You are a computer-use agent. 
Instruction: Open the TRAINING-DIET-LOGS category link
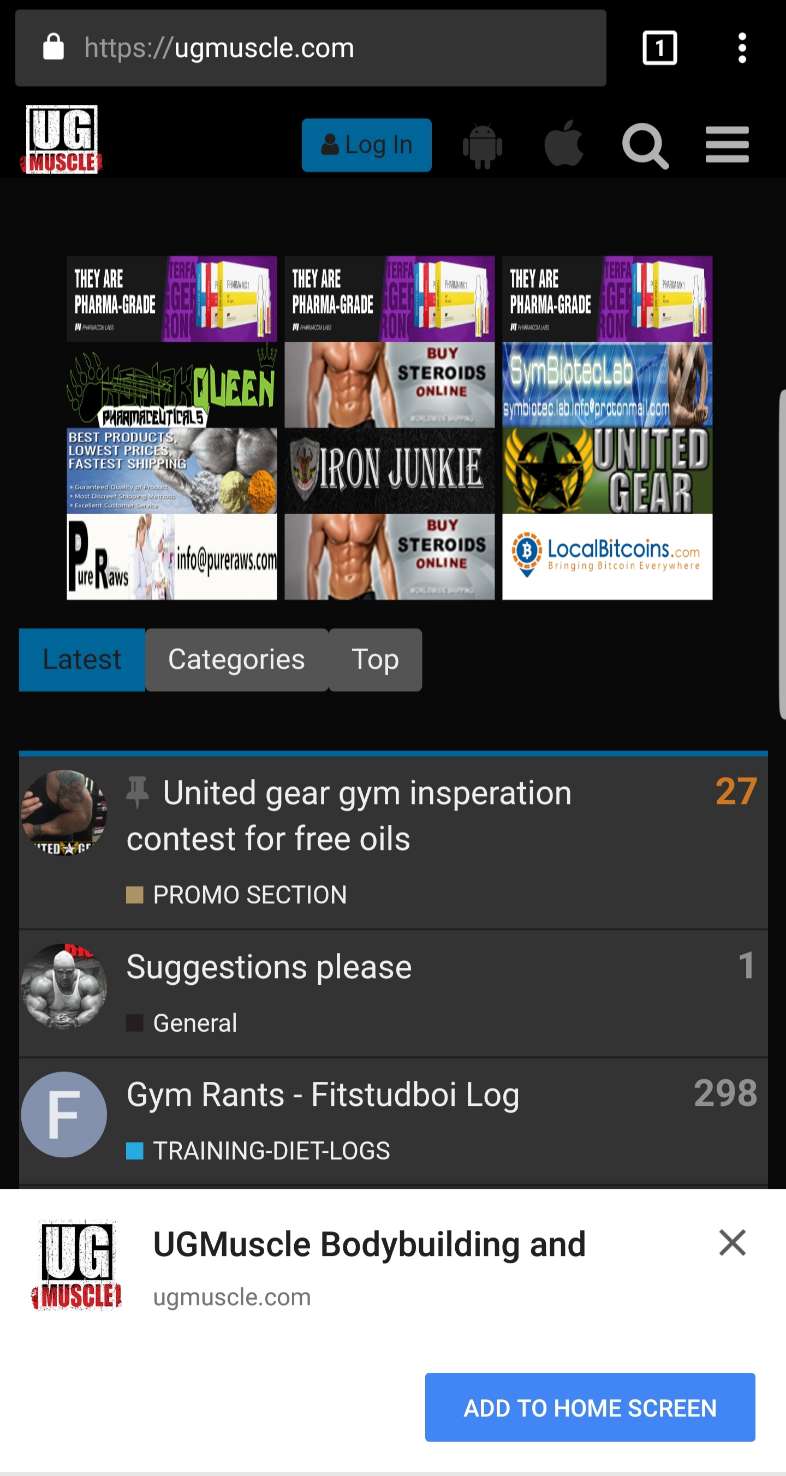(271, 1151)
